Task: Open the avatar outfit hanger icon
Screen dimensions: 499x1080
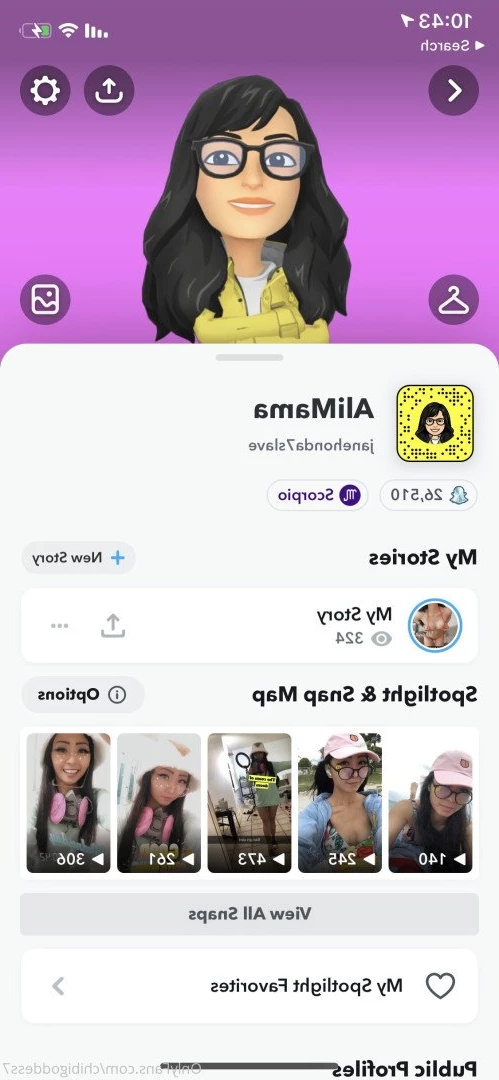Action: (x=454, y=300)
